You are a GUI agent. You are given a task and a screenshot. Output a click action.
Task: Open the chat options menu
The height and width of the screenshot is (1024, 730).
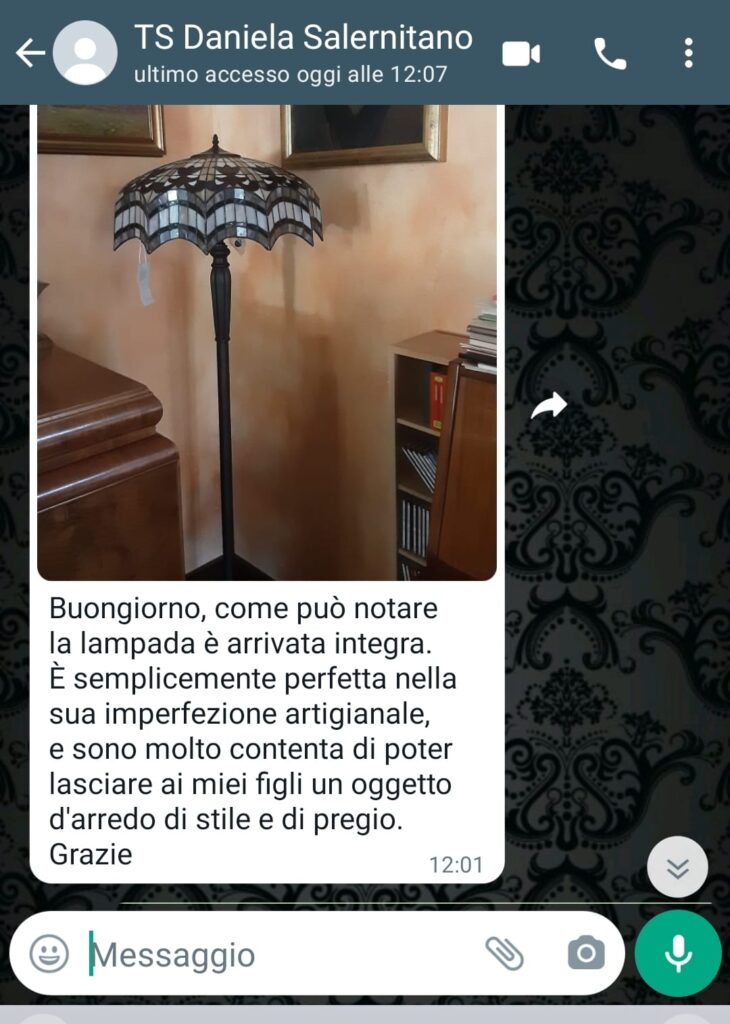(x=688, y=54)
